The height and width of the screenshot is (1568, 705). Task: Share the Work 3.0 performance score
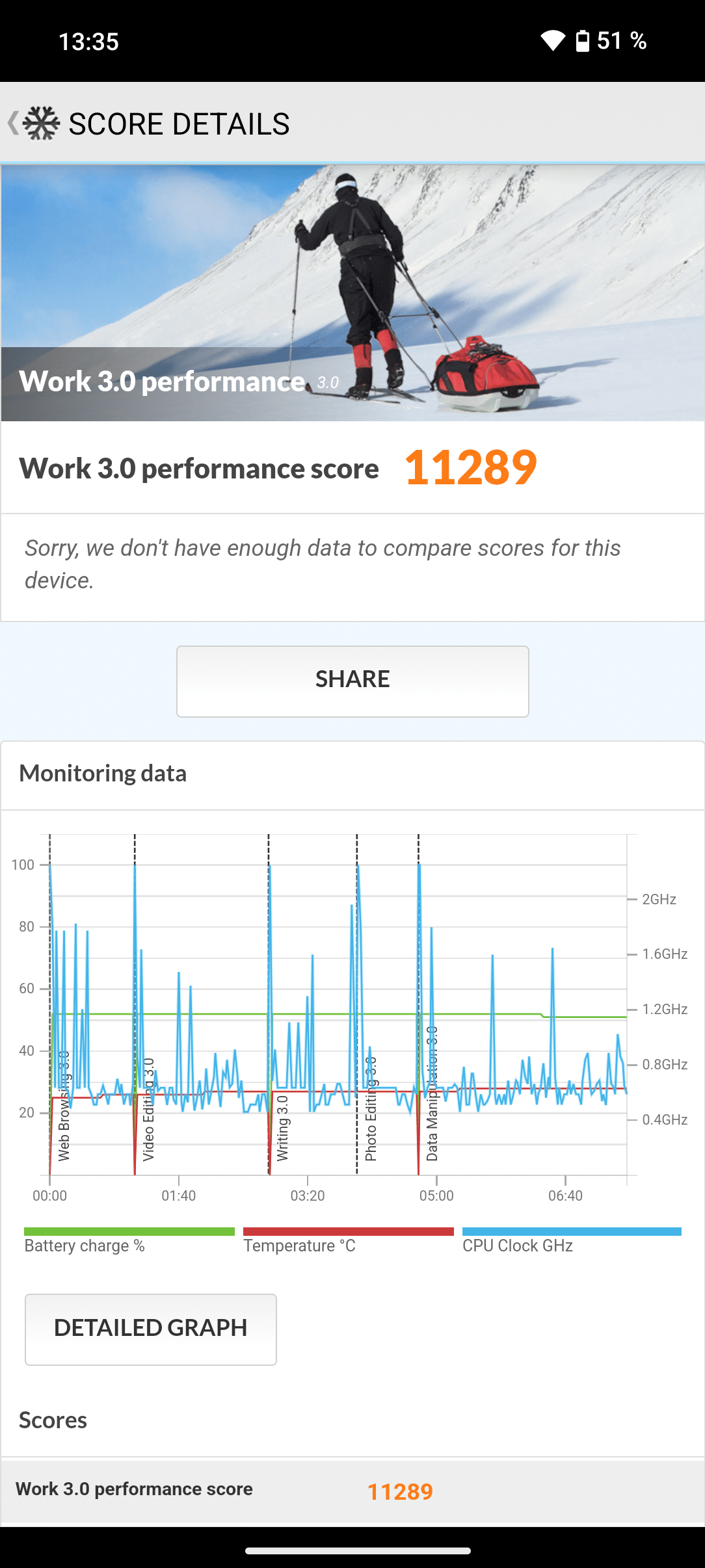coord(352,681)
